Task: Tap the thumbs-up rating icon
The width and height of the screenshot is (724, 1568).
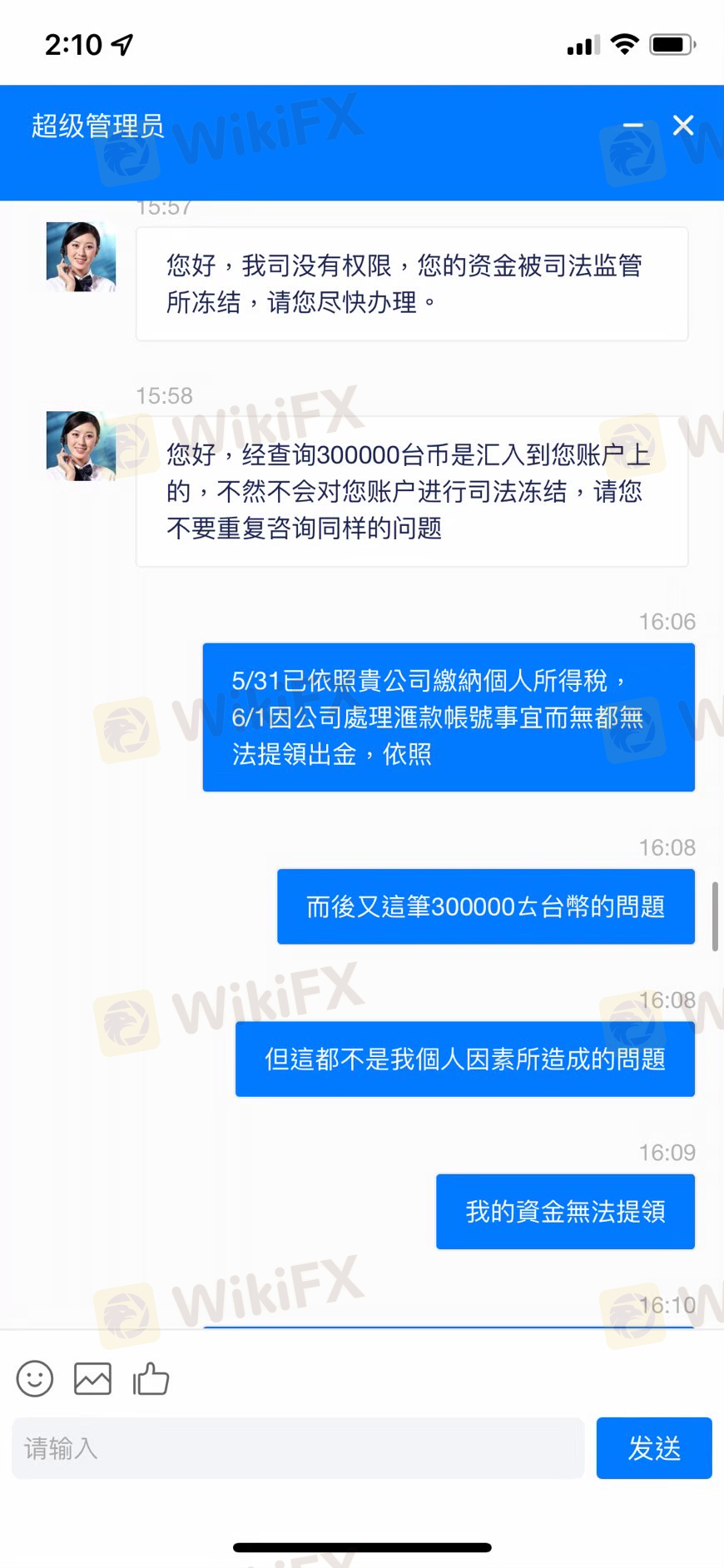Action: pos(151,1379)
